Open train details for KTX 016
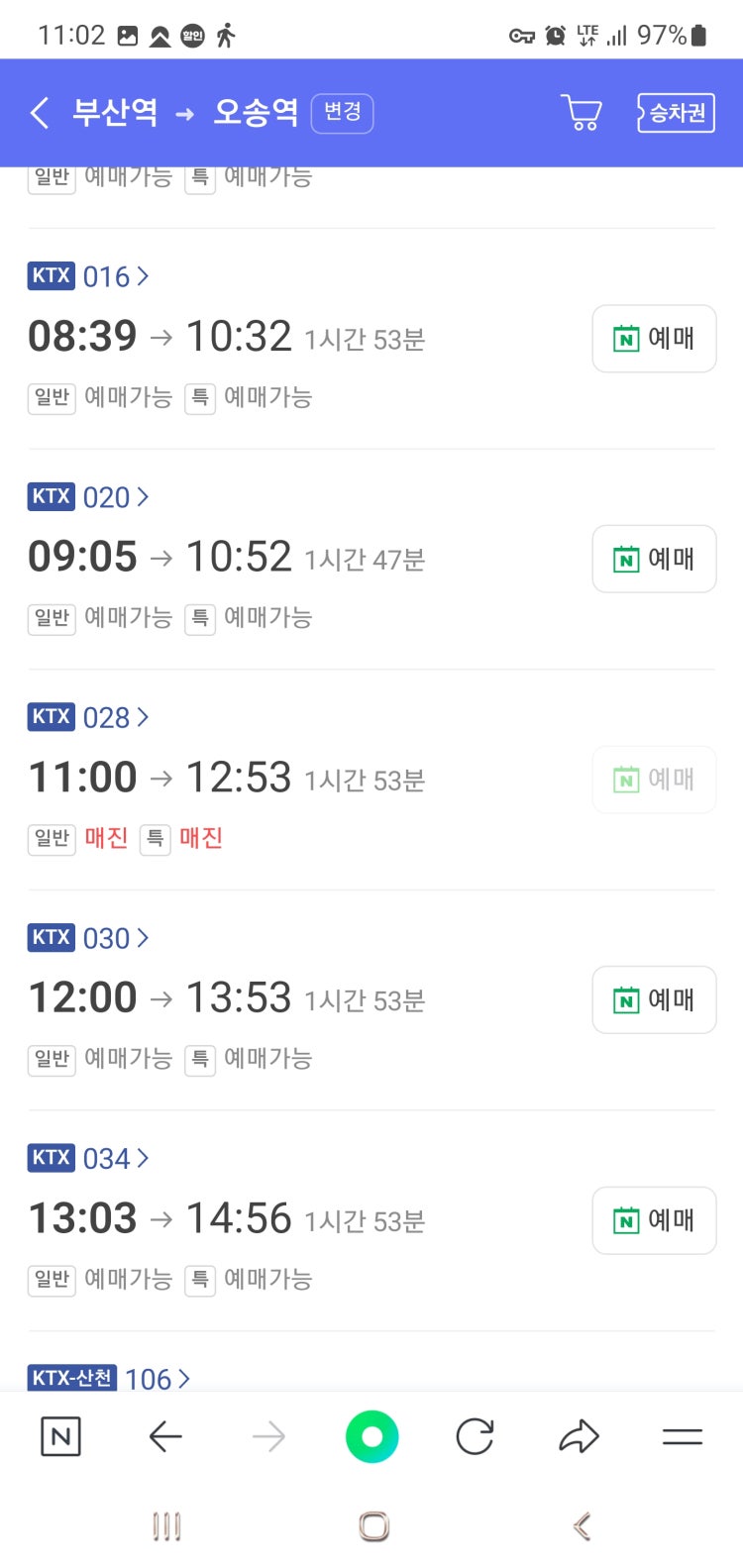 115,276
